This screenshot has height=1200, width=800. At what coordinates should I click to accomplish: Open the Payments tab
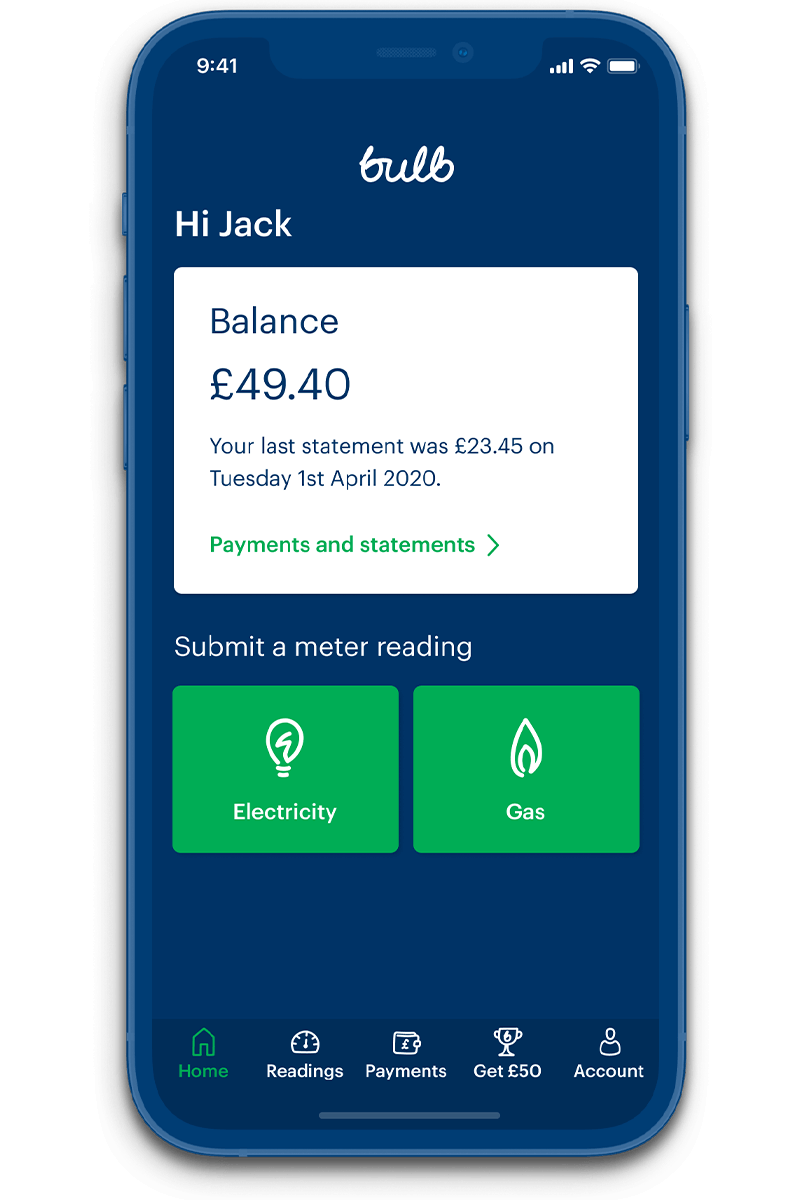405,1054
